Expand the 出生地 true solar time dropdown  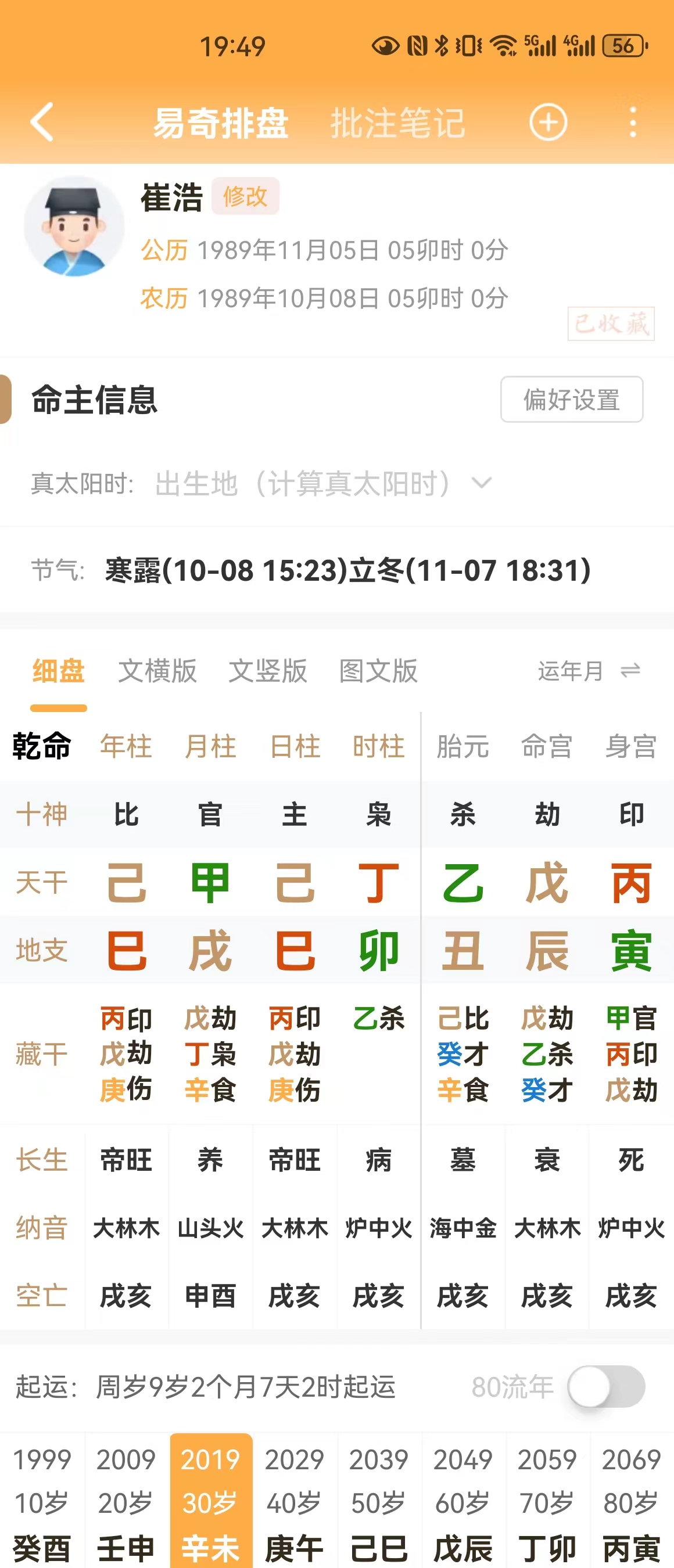point(481,483)
